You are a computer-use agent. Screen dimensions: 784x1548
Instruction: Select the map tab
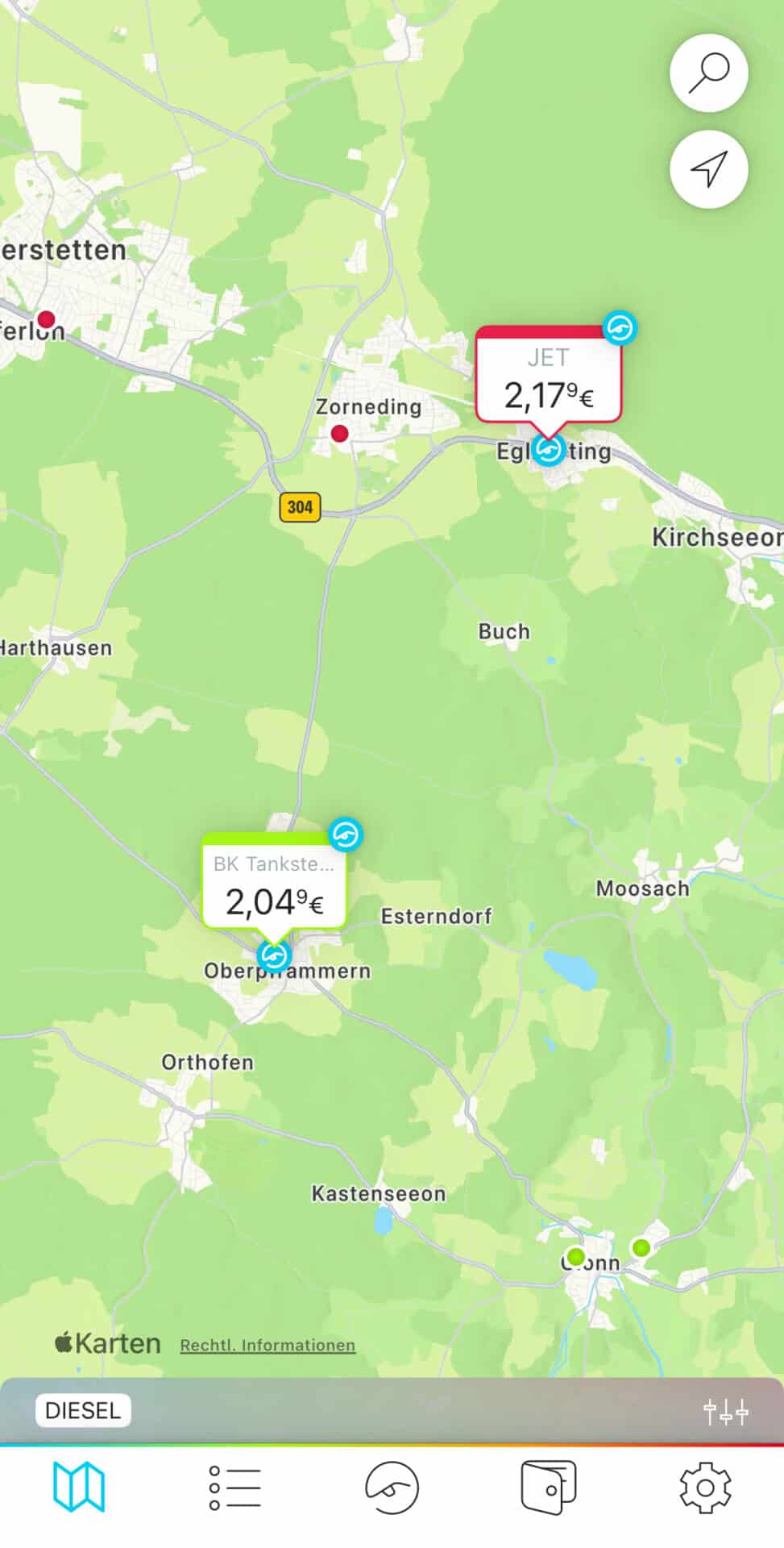point(79,1487)
